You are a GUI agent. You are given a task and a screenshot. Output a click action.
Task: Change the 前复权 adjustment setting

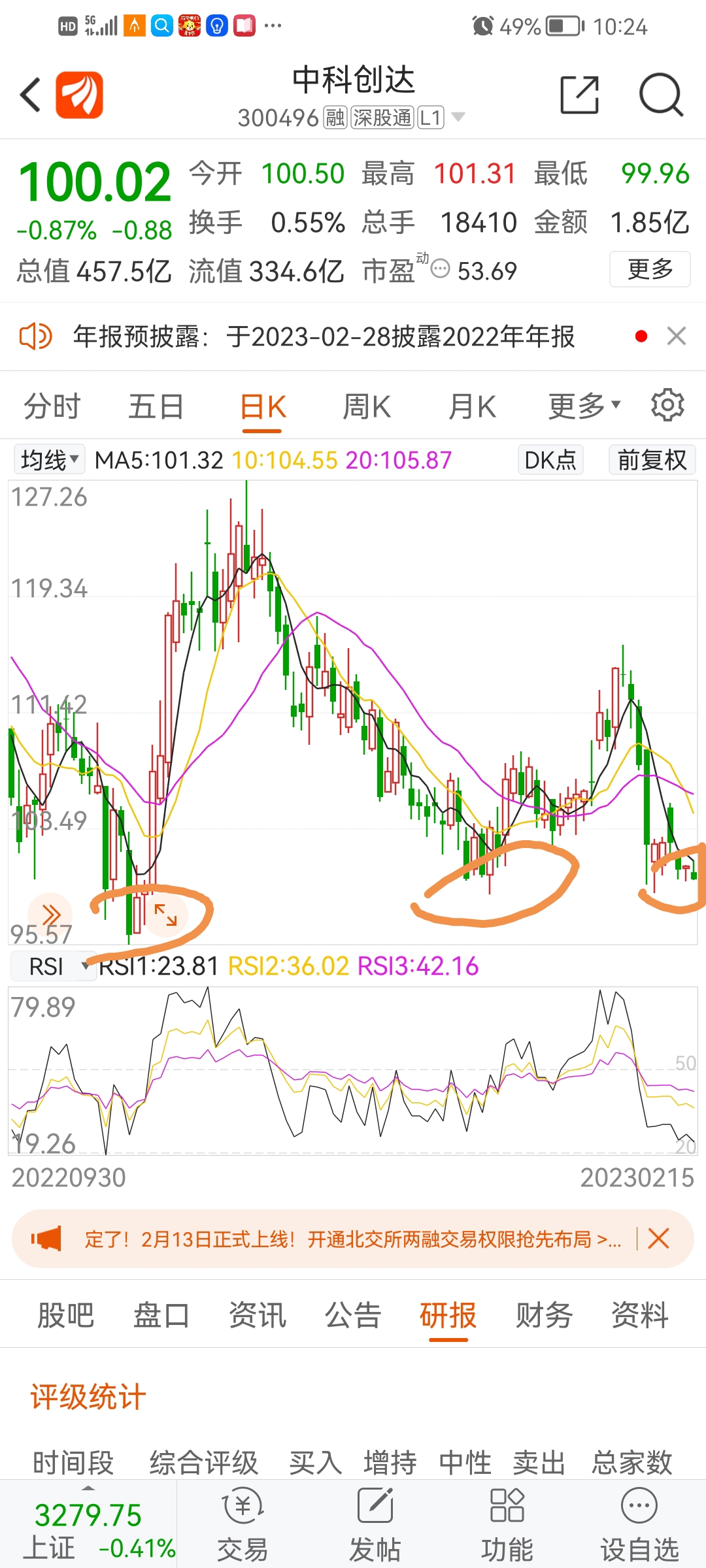(652, 460)
